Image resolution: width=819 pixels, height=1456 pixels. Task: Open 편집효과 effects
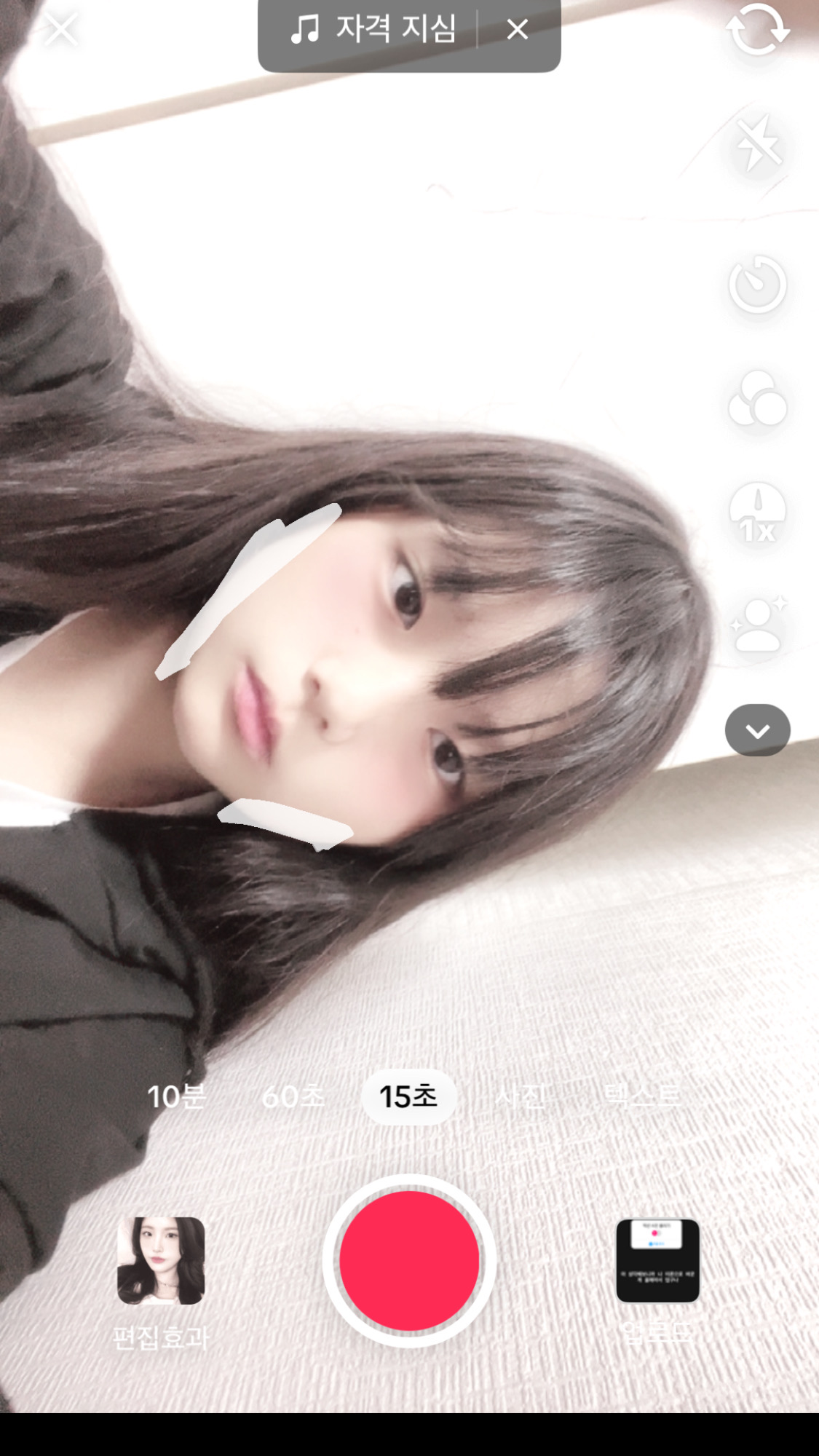[x=161, y=1262]
